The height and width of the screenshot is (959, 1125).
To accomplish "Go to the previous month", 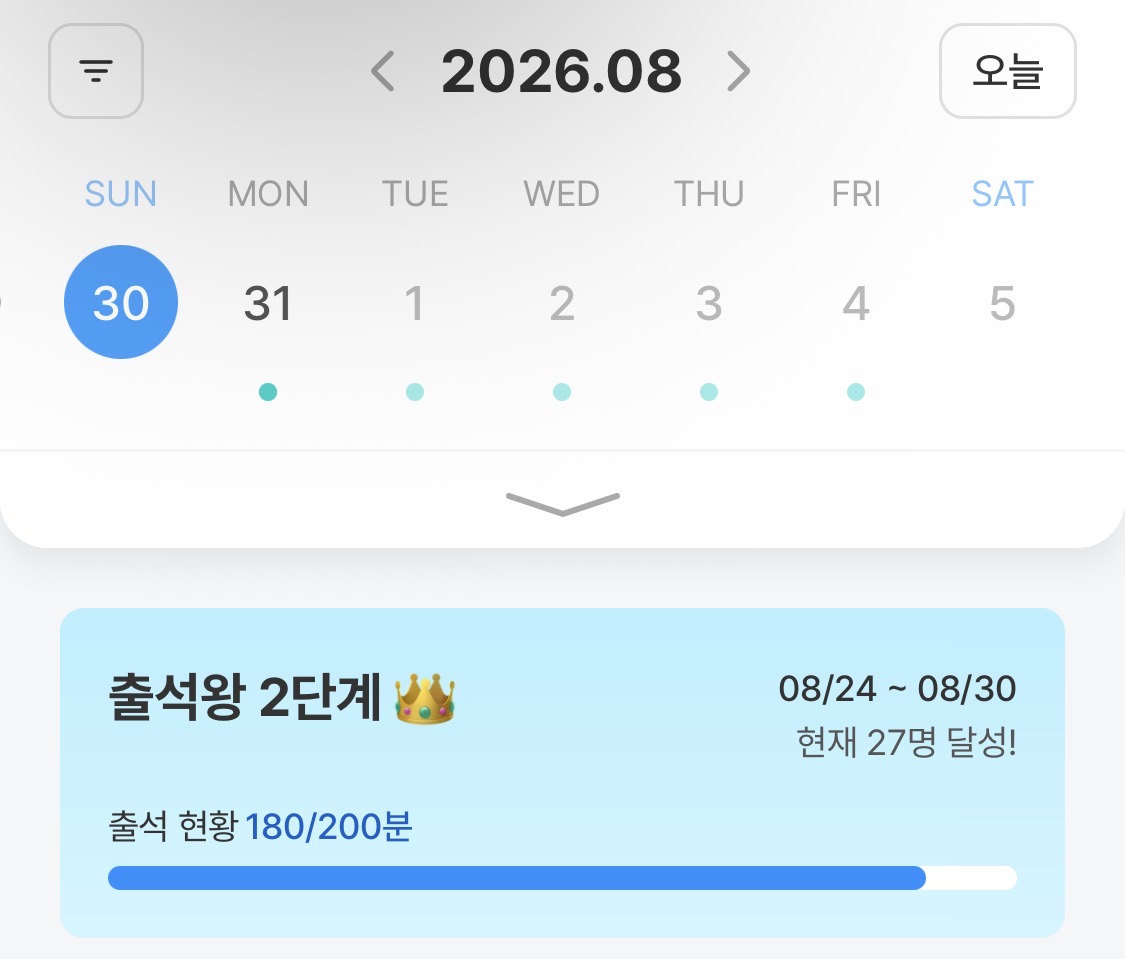I will [x=383, y=71].
